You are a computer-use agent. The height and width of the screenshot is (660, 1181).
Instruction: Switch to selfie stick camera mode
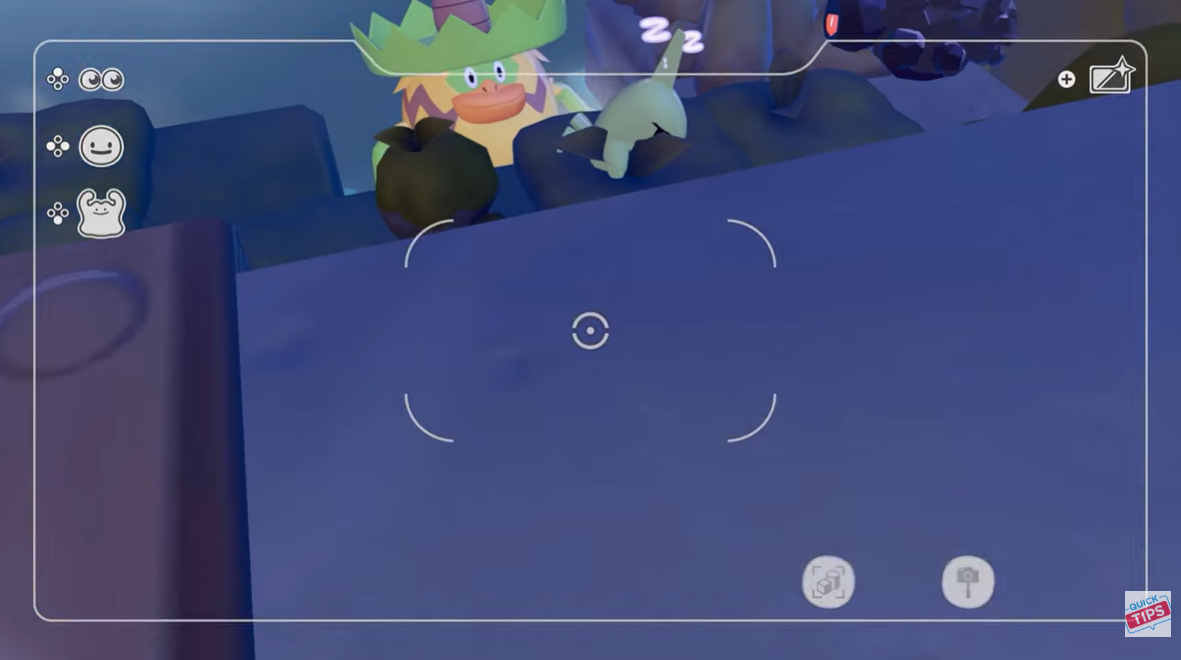coord(967,582)
